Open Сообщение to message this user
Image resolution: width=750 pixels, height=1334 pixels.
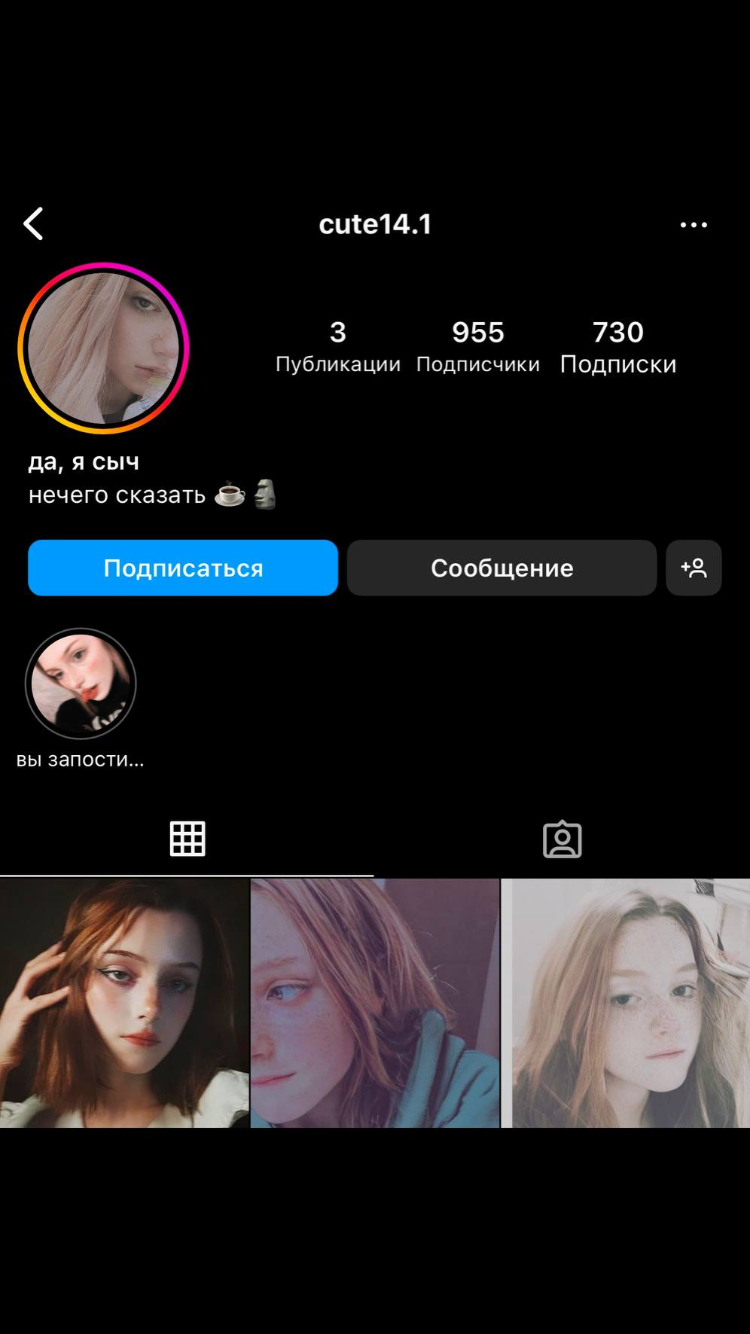tap(502, 568)
